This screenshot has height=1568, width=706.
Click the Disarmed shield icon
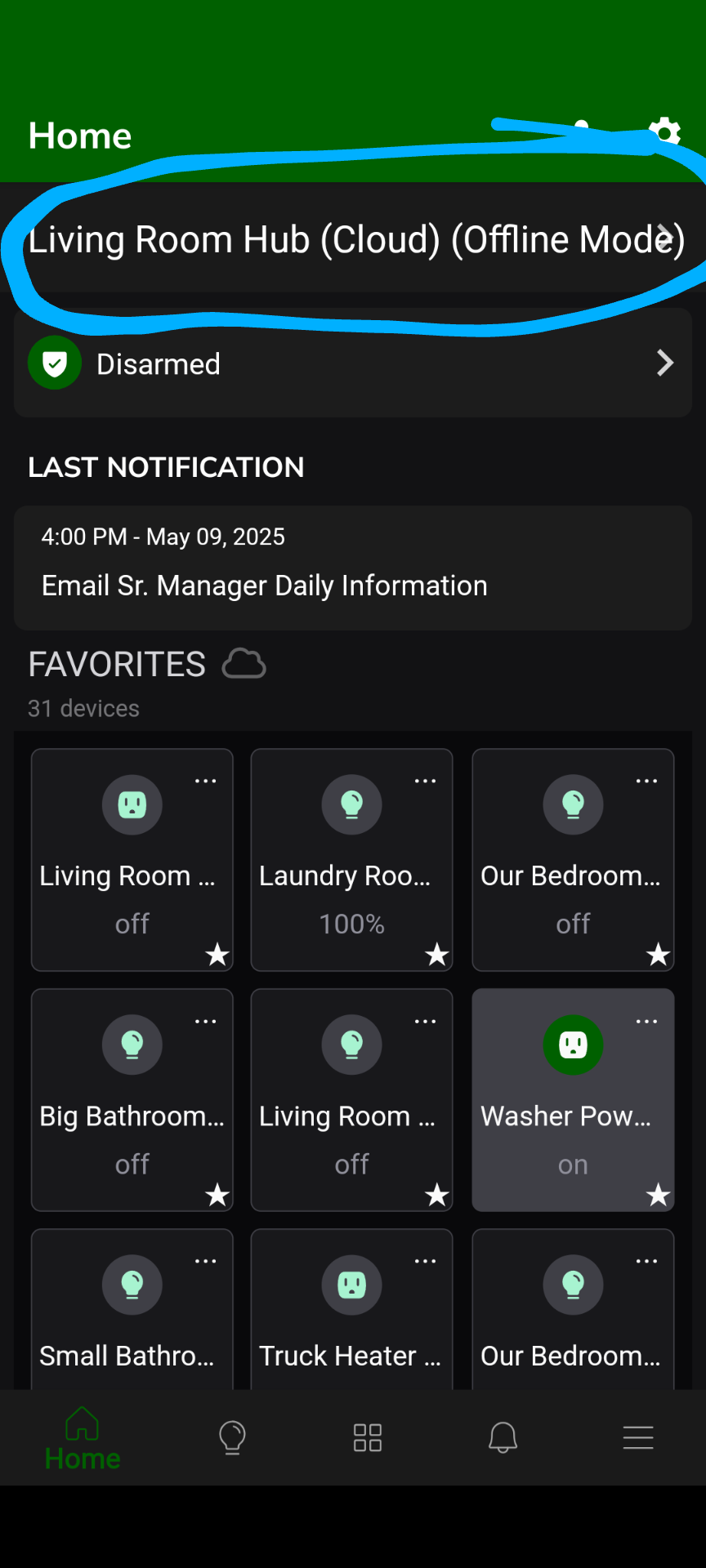coord(54,363)
